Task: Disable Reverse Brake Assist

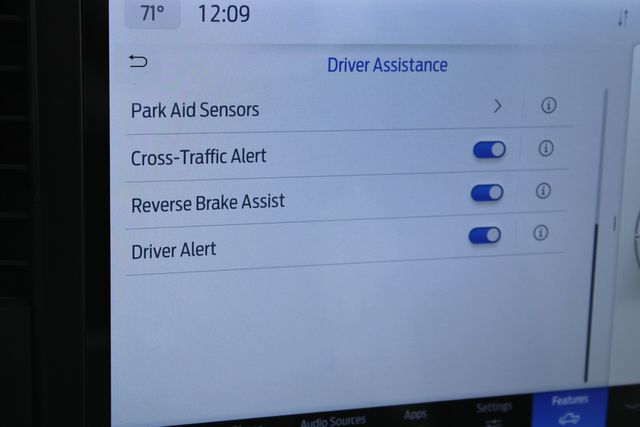Action: (x=487, y=191)
